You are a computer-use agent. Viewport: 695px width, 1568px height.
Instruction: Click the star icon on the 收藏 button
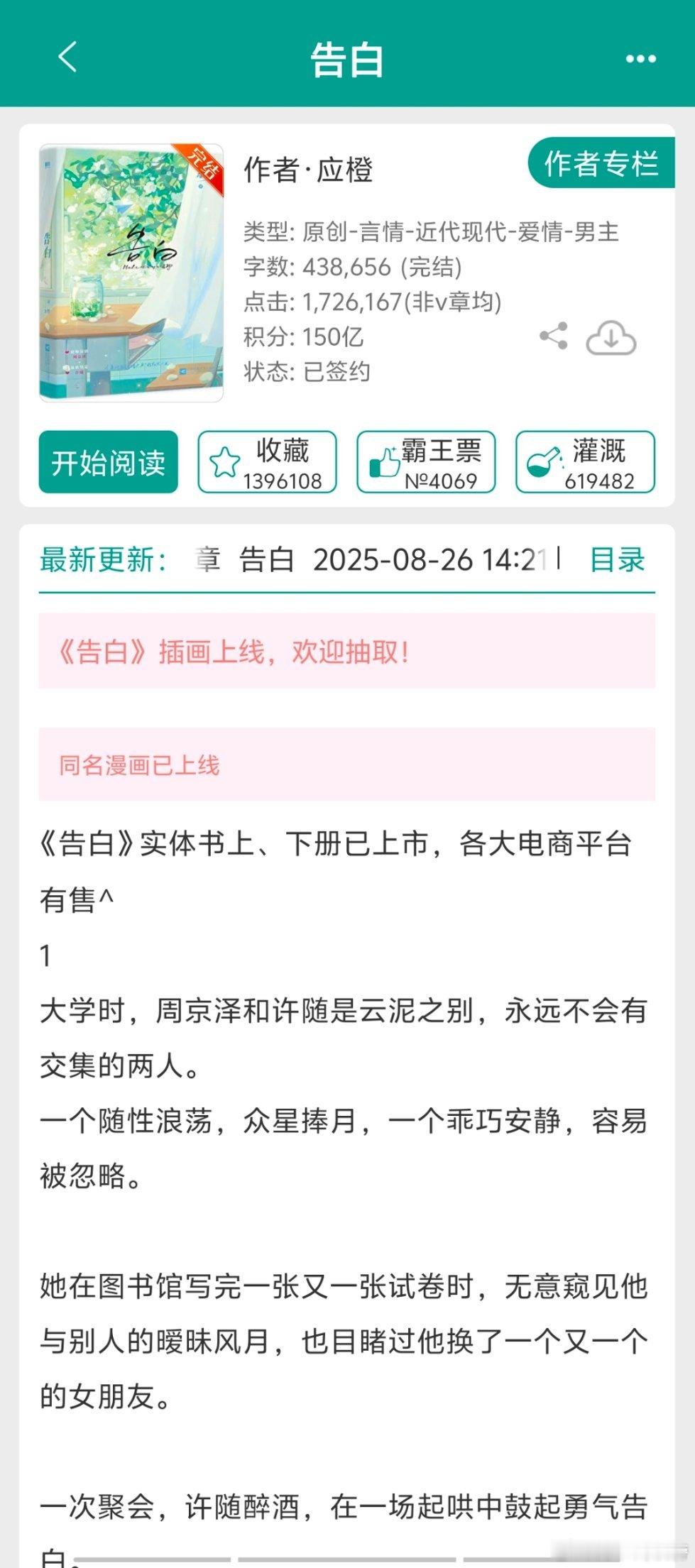click(x=226, y=461)
